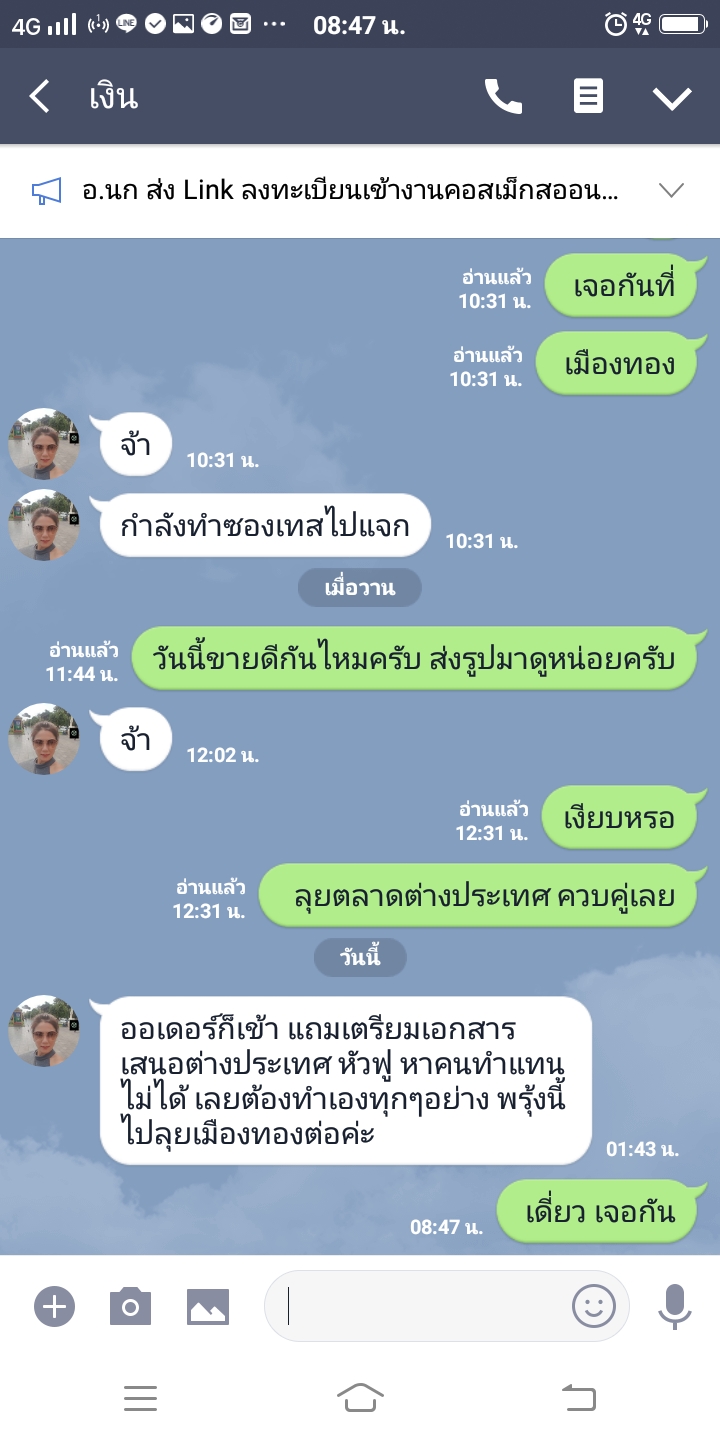This screenshot has width=720, height=1440.
Task: Open the camera to take a photo
Action: click(130, 1306)
